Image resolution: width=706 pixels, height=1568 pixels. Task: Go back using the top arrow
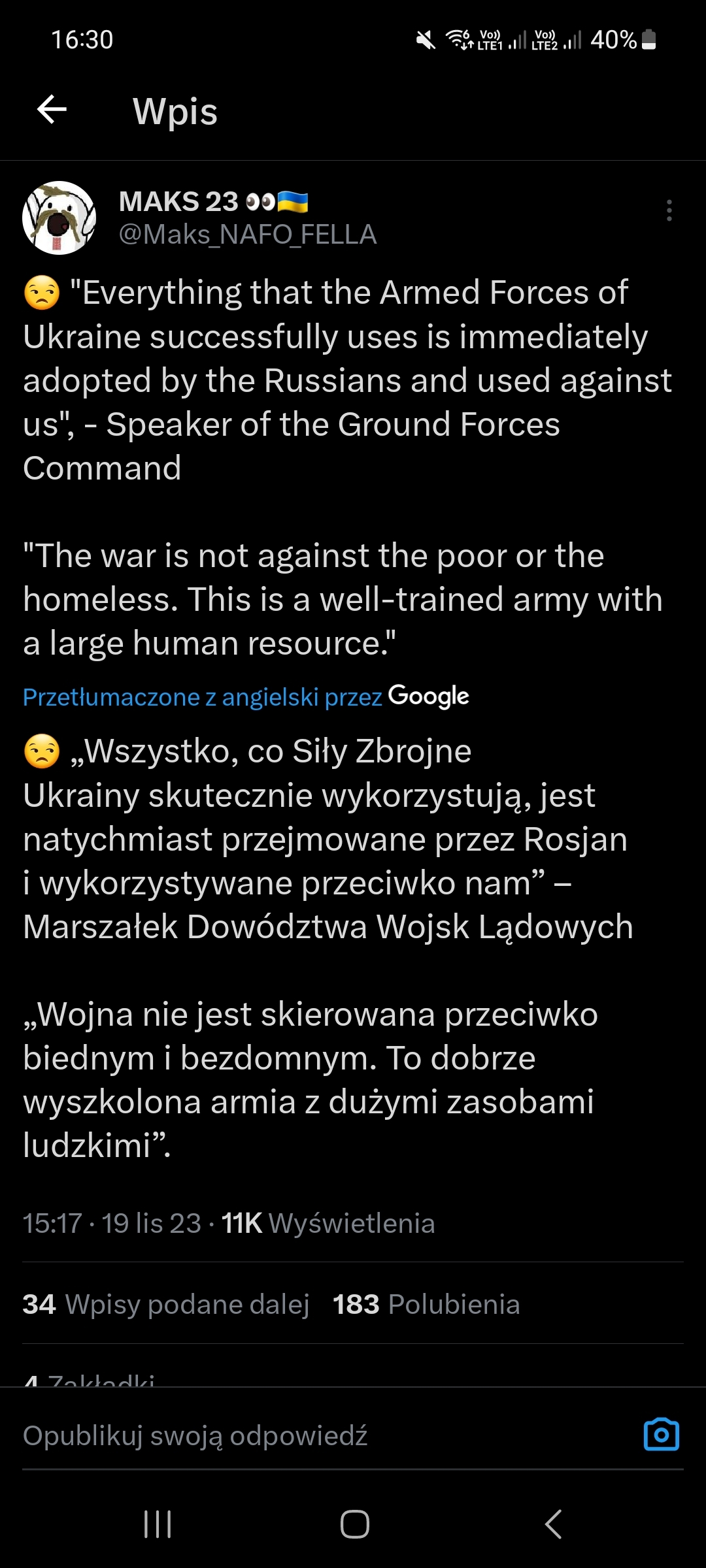tap(52, 109)
